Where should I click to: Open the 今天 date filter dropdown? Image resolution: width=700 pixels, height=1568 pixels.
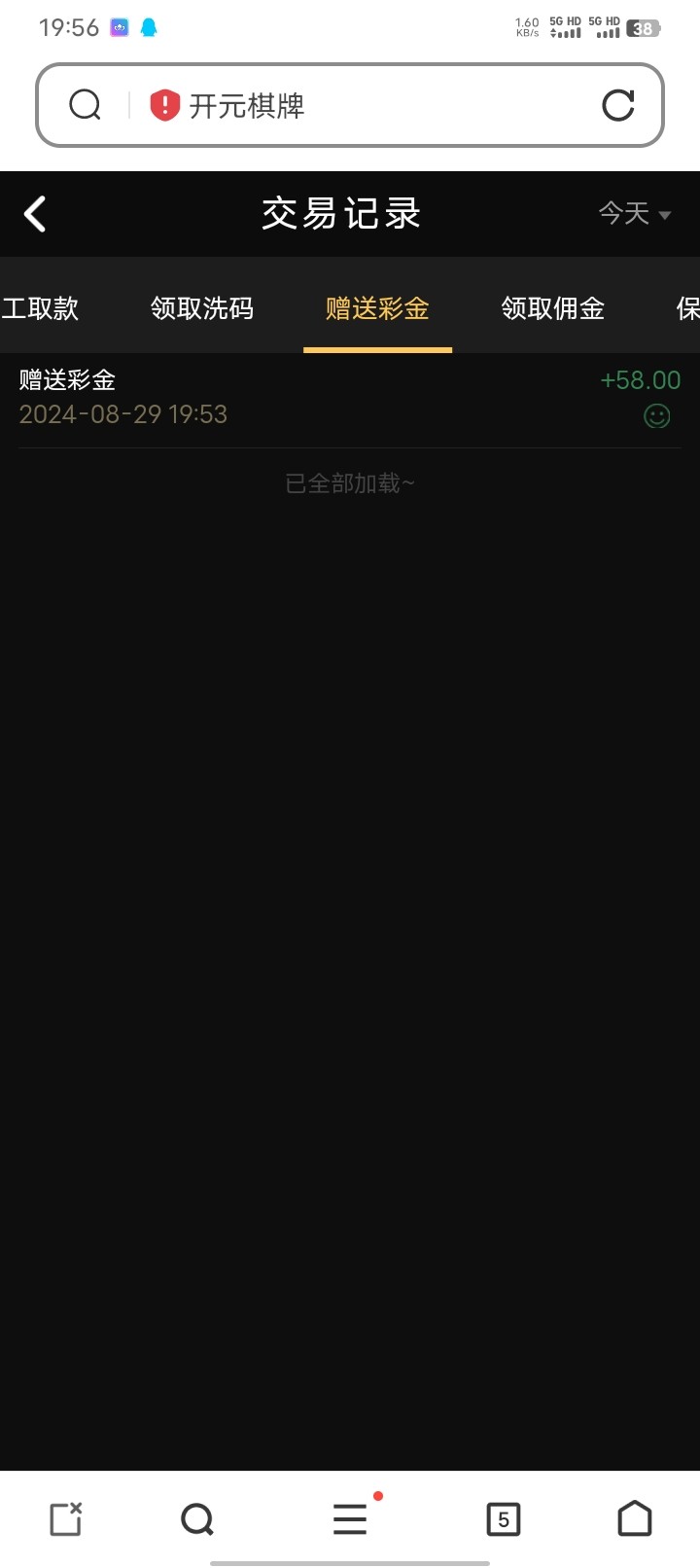623,214
